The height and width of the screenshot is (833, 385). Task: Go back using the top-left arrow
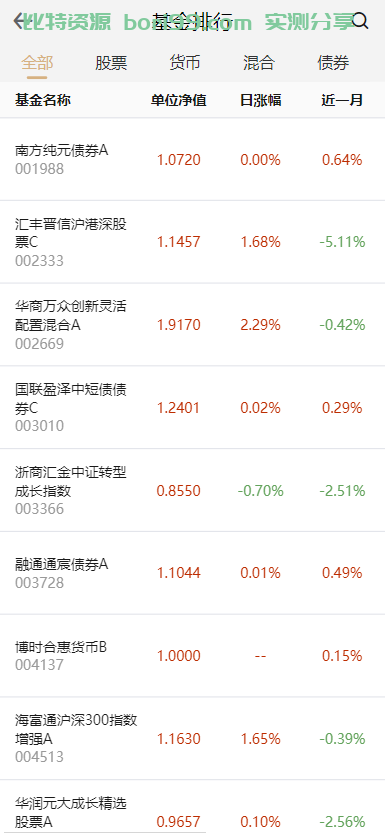click(19, 21)
